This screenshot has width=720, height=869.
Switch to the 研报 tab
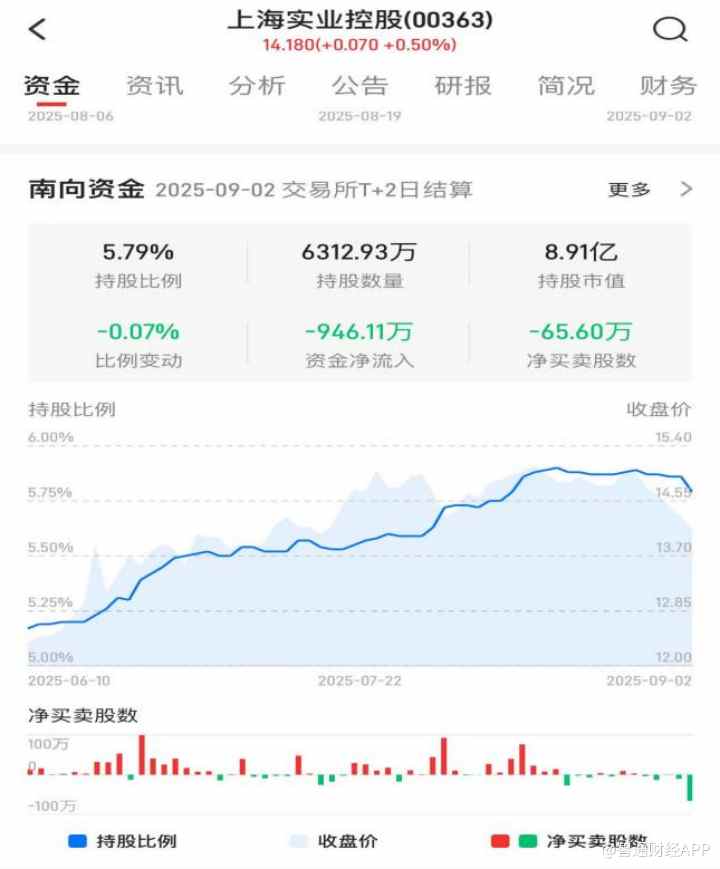pyautogui.click(x=463, y=85)
